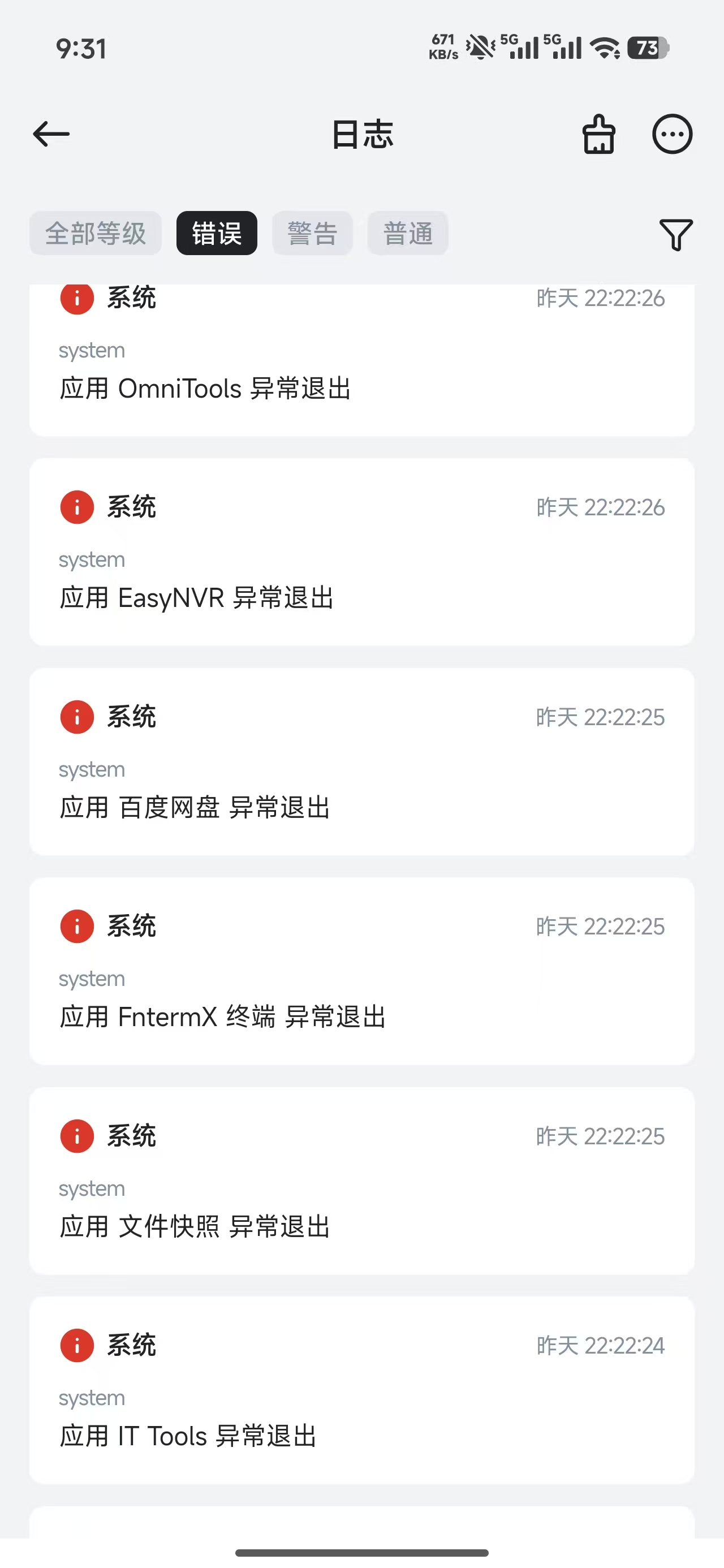724x1568 pixels.
Task: Open the OmniTools 异常退出 log entry
Action: [361, 359]
